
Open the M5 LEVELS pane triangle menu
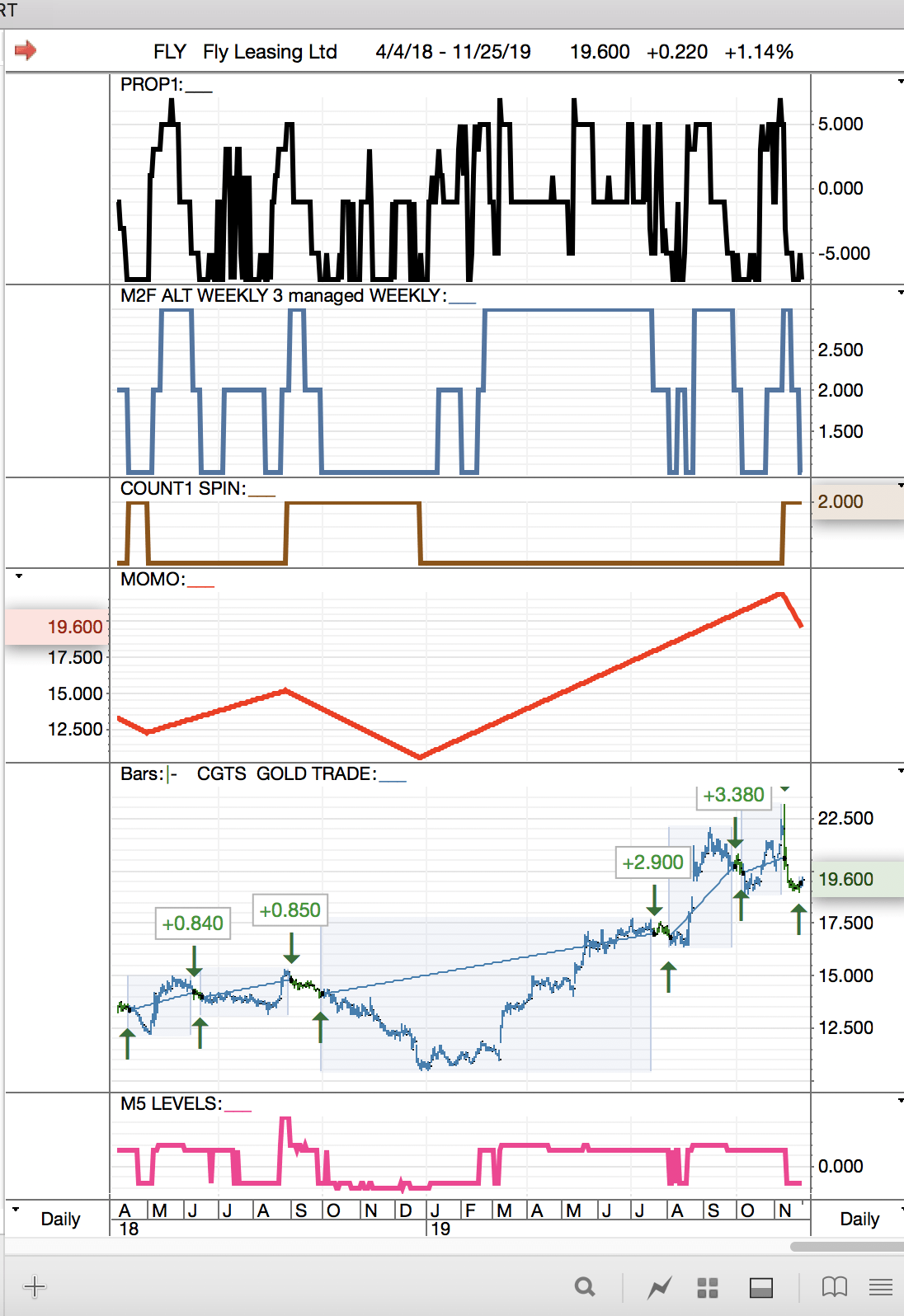point(900,1100)
